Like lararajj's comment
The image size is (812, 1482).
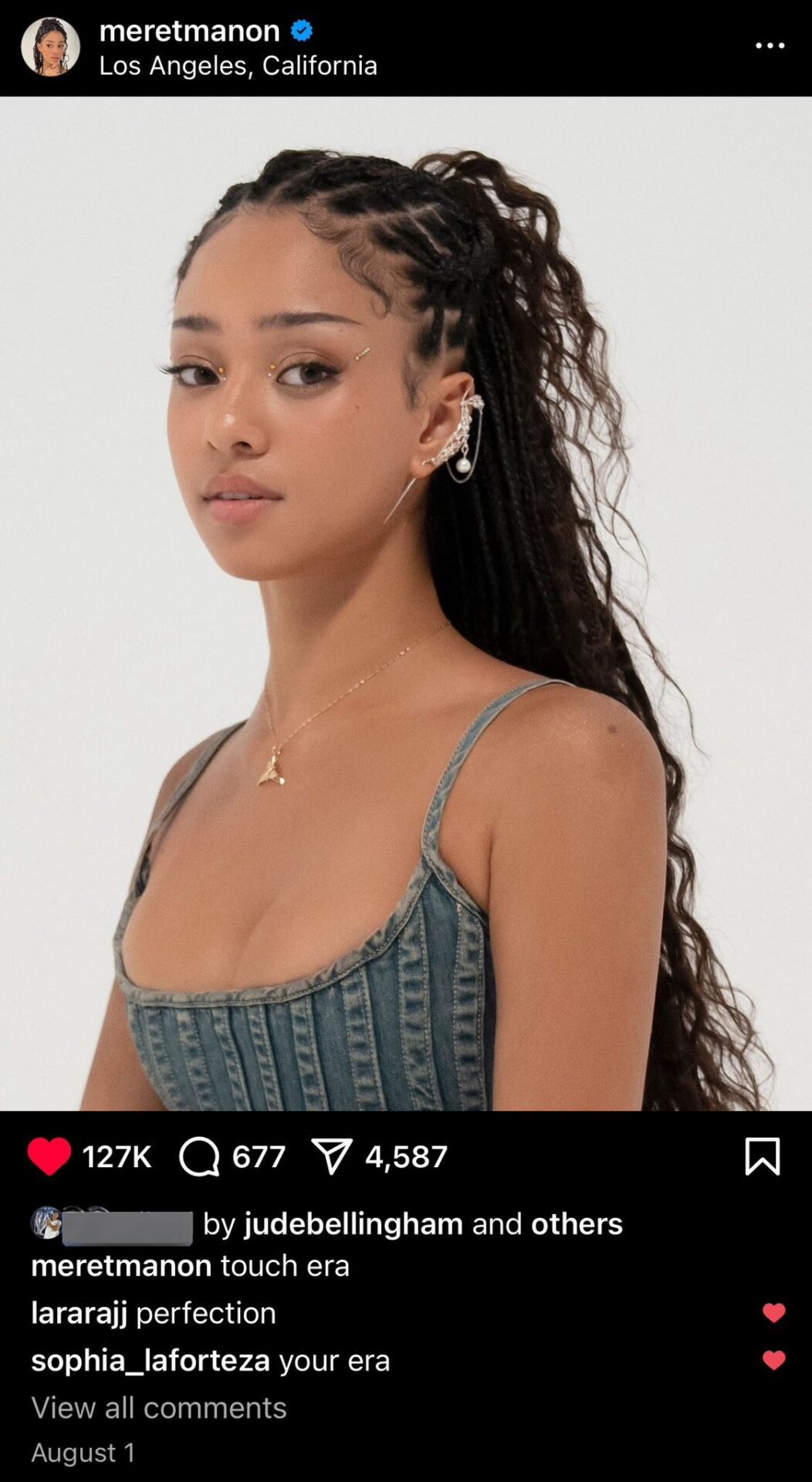click(x=773, y=1313)
